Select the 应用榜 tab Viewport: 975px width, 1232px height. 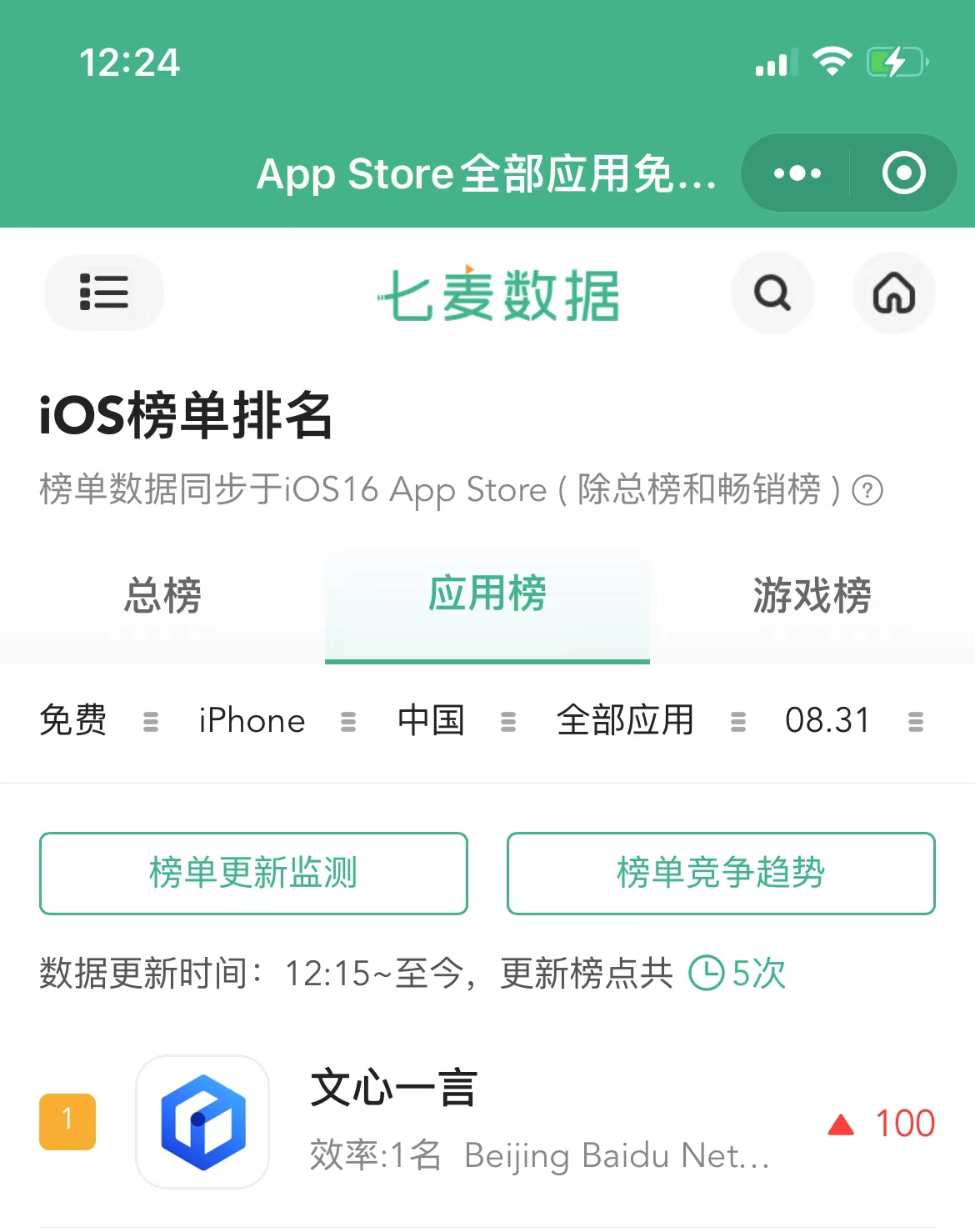pos(487,594)
